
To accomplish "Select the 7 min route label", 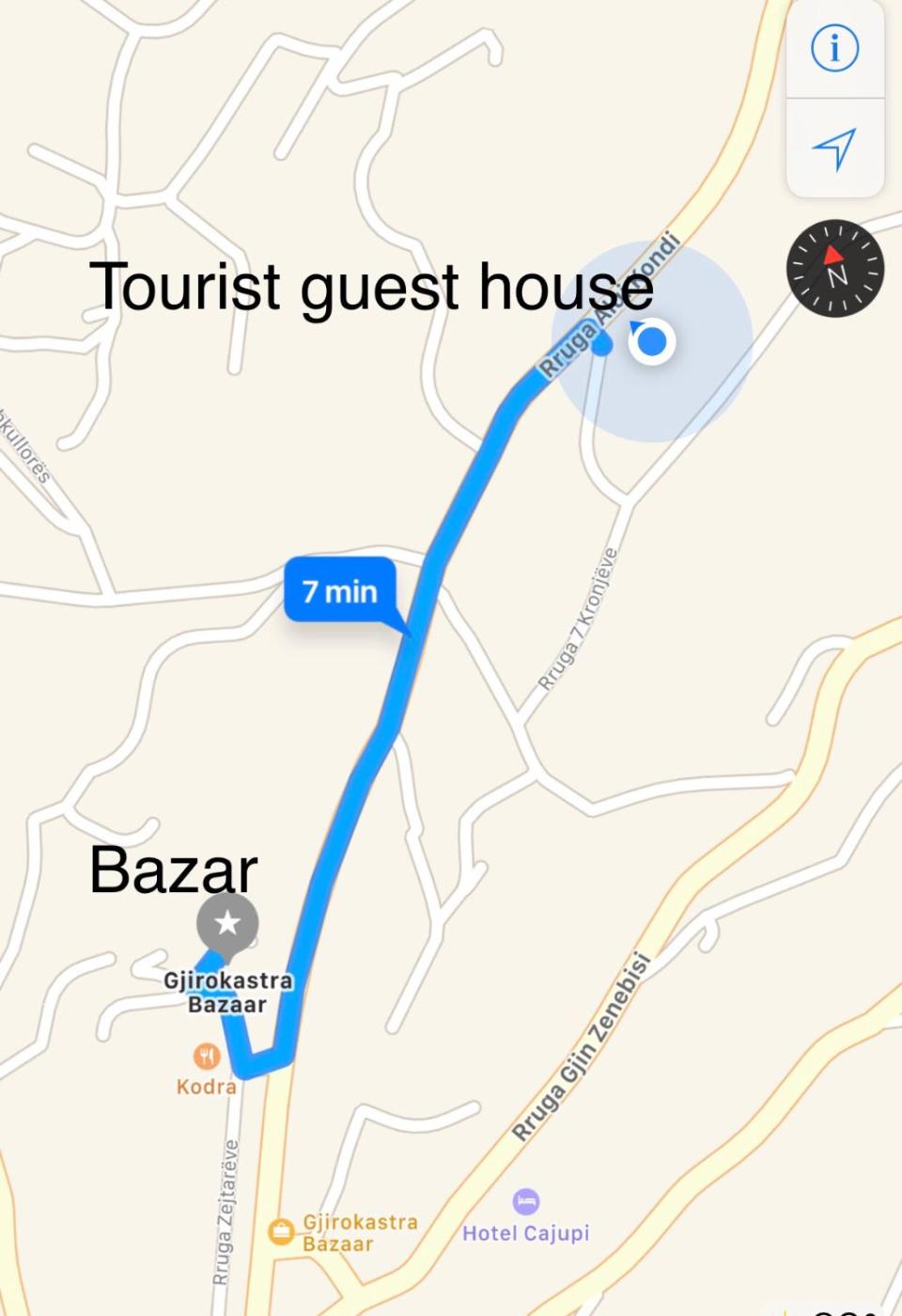I will tap(340, 591).
